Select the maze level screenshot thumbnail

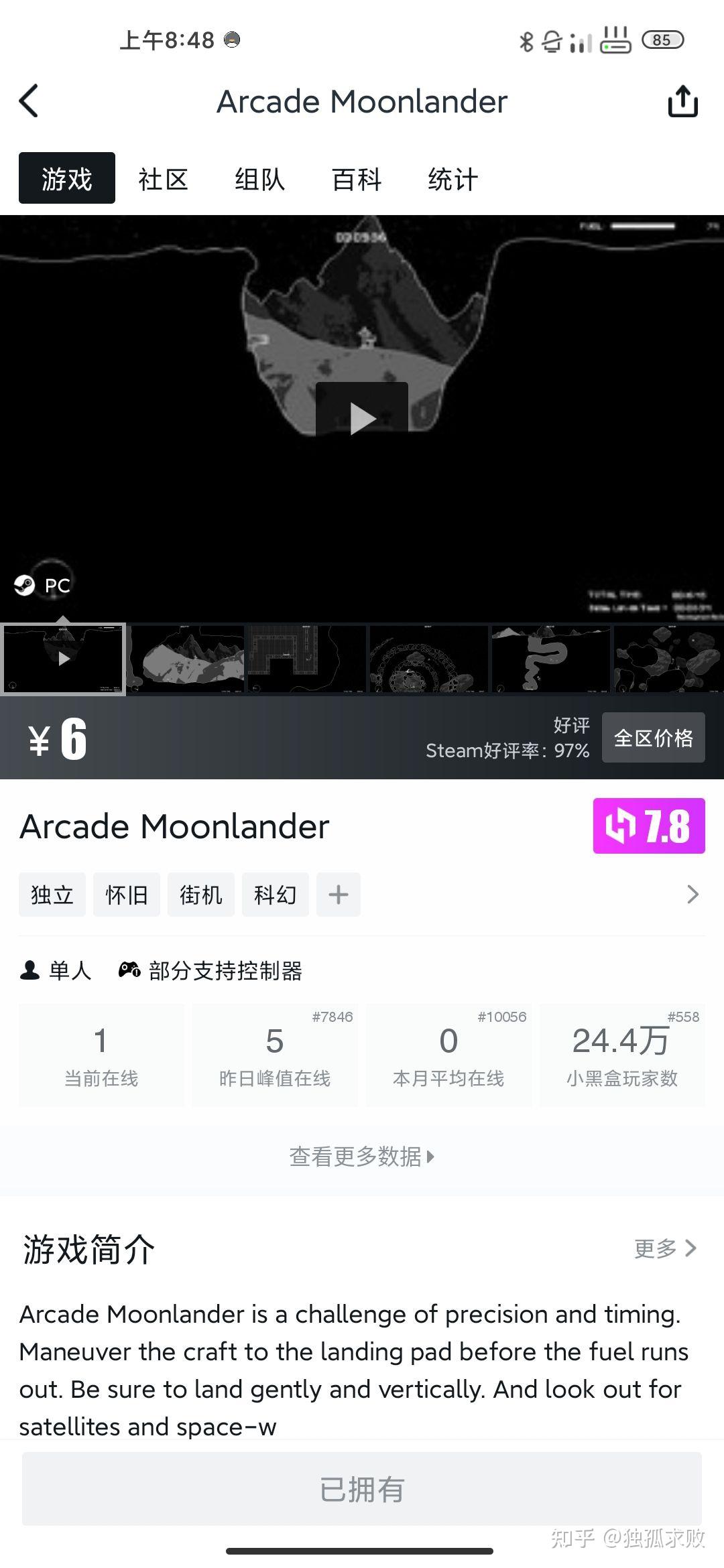click(x=308, y=659)
